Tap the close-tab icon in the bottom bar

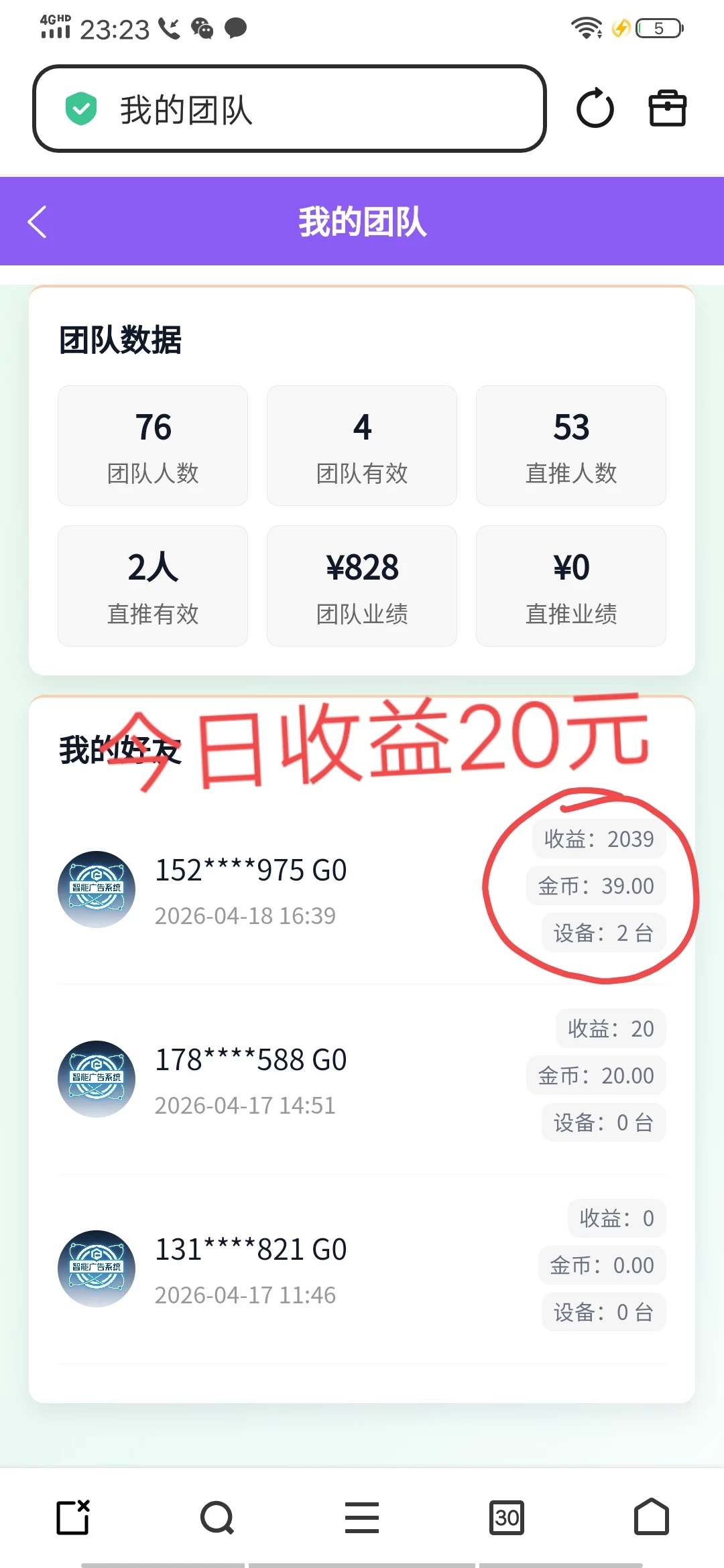(73, 1518)
